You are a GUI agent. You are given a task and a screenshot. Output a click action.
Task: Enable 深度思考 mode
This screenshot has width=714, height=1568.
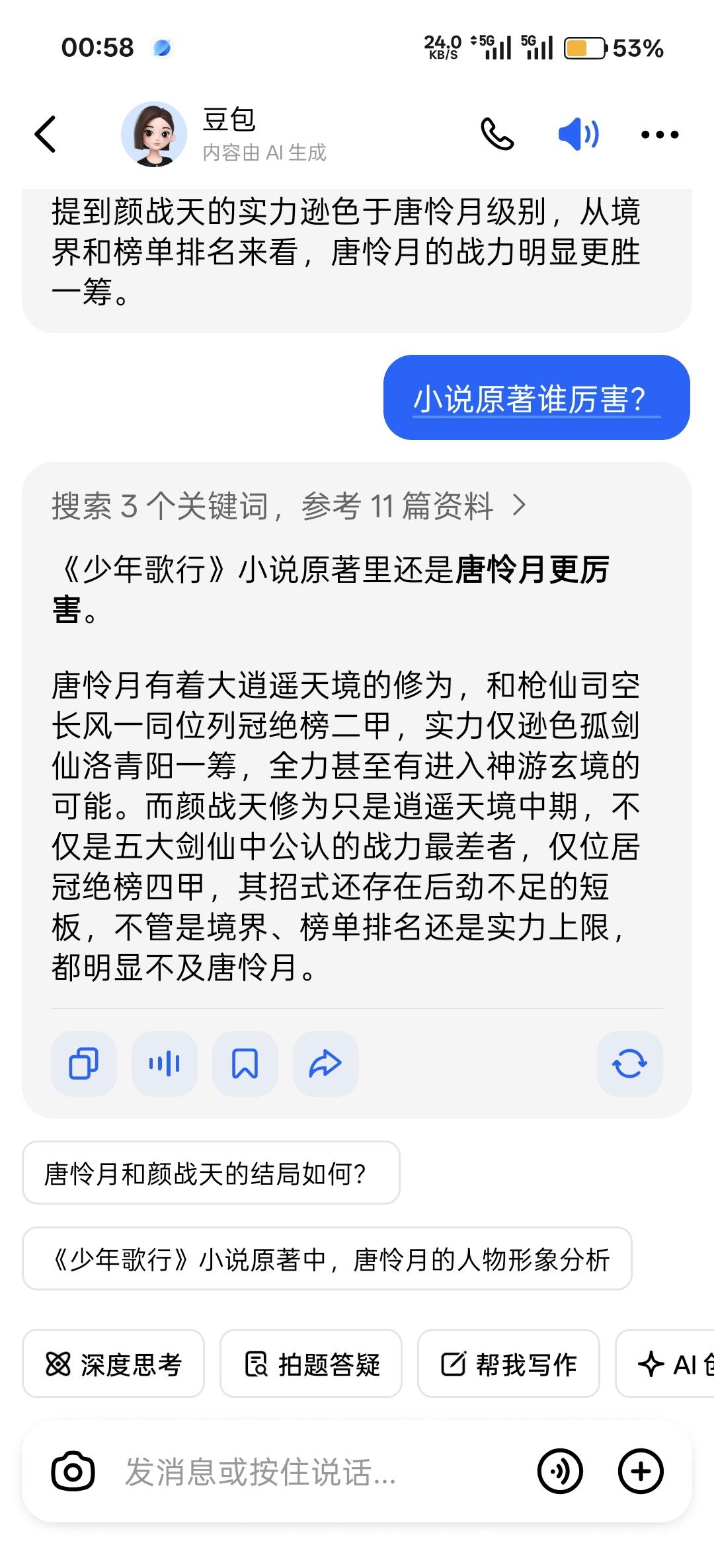[x=113, y=1364]
